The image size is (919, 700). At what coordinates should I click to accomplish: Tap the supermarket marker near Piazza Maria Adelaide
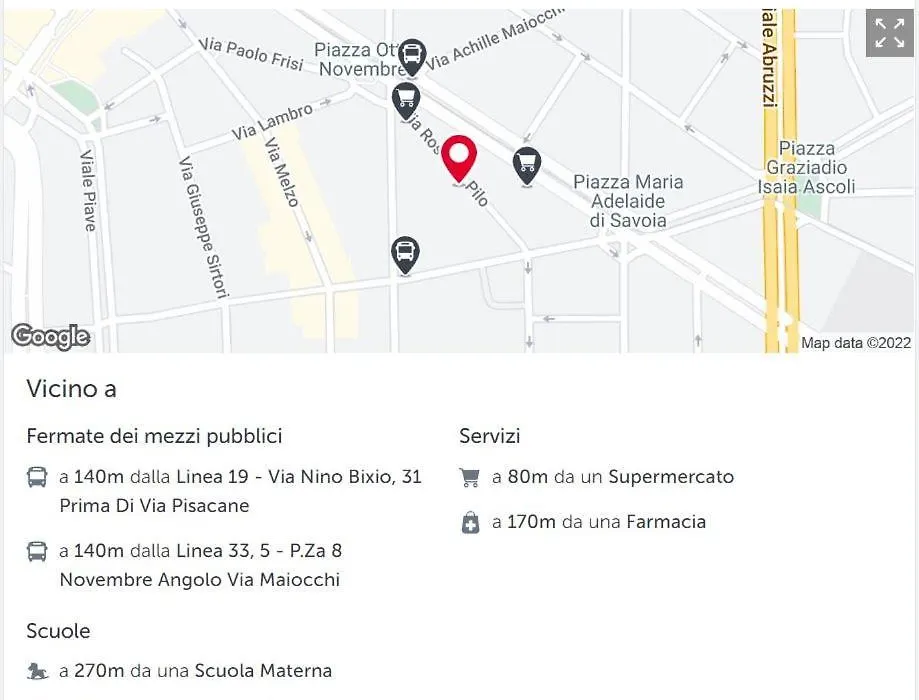(x=527, y=163)
